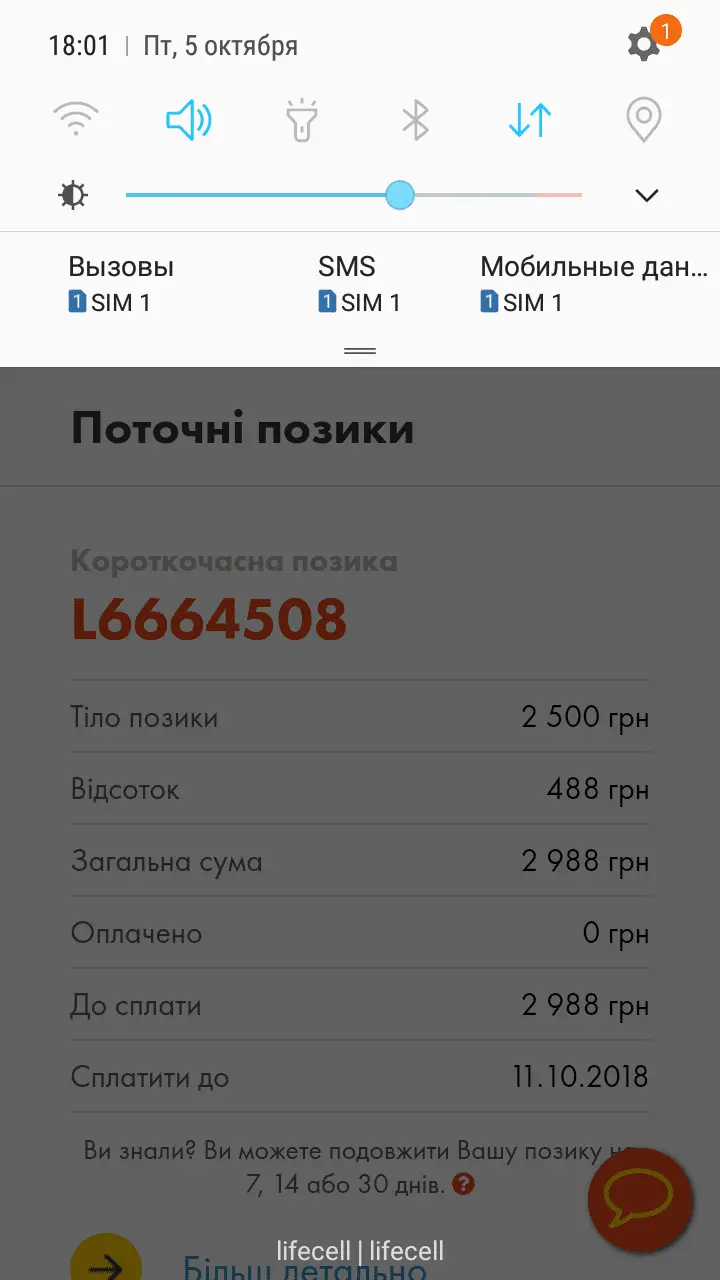Open the orange chat bubble
720x1280 pixels.
coord(641,1202)
